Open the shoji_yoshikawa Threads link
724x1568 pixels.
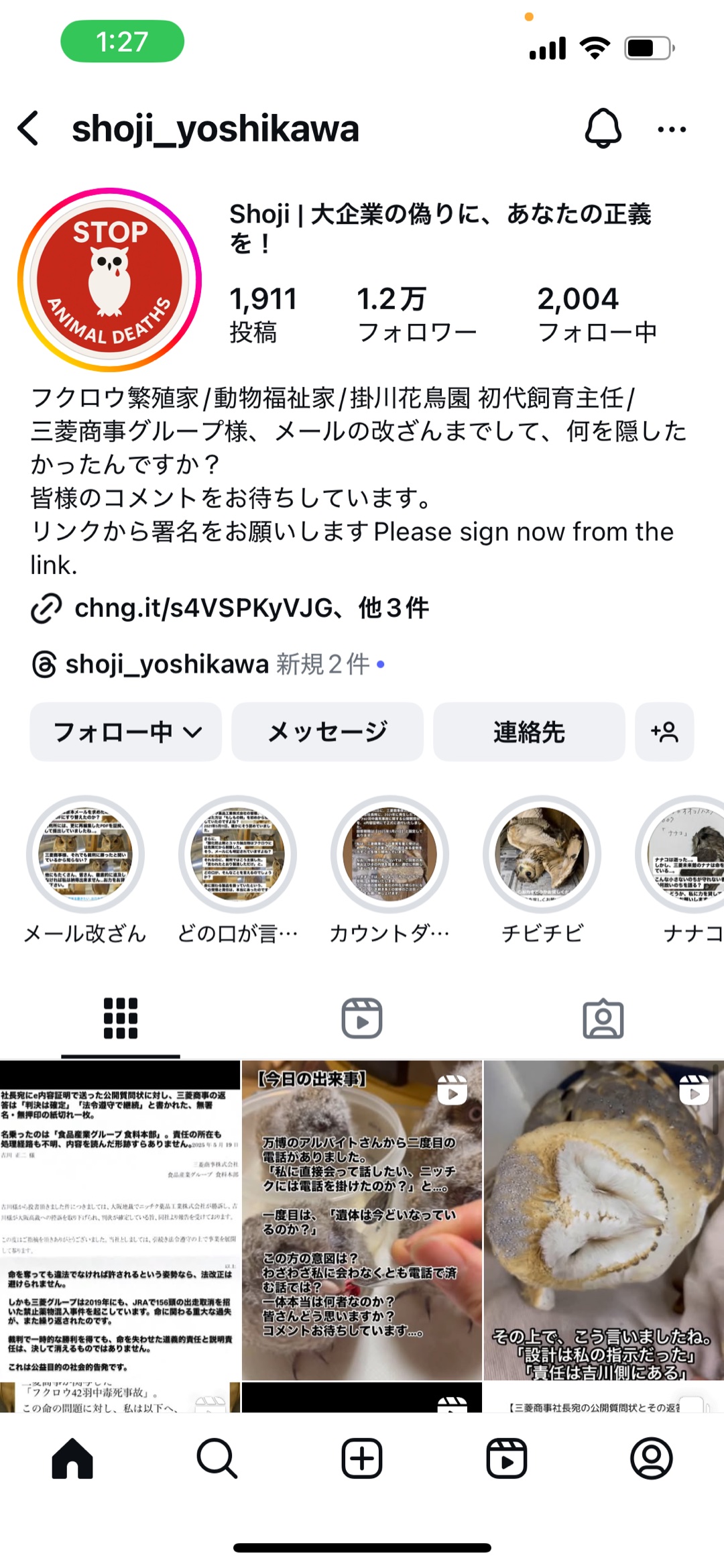(166, 665)
